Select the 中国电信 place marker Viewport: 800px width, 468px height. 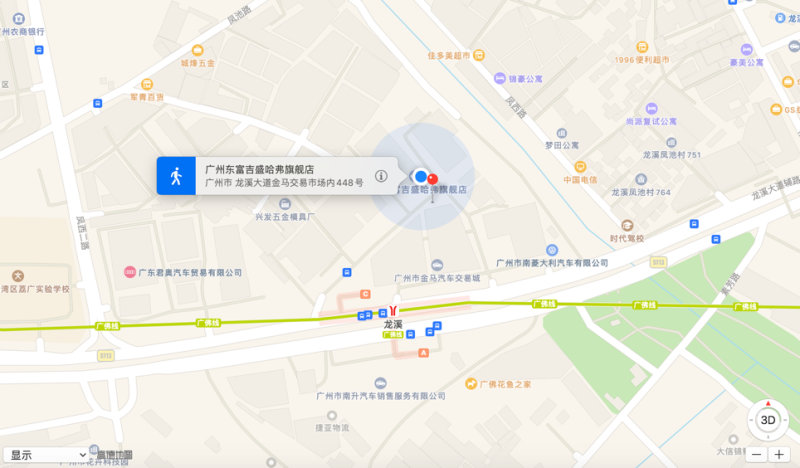tap(580, 166)
